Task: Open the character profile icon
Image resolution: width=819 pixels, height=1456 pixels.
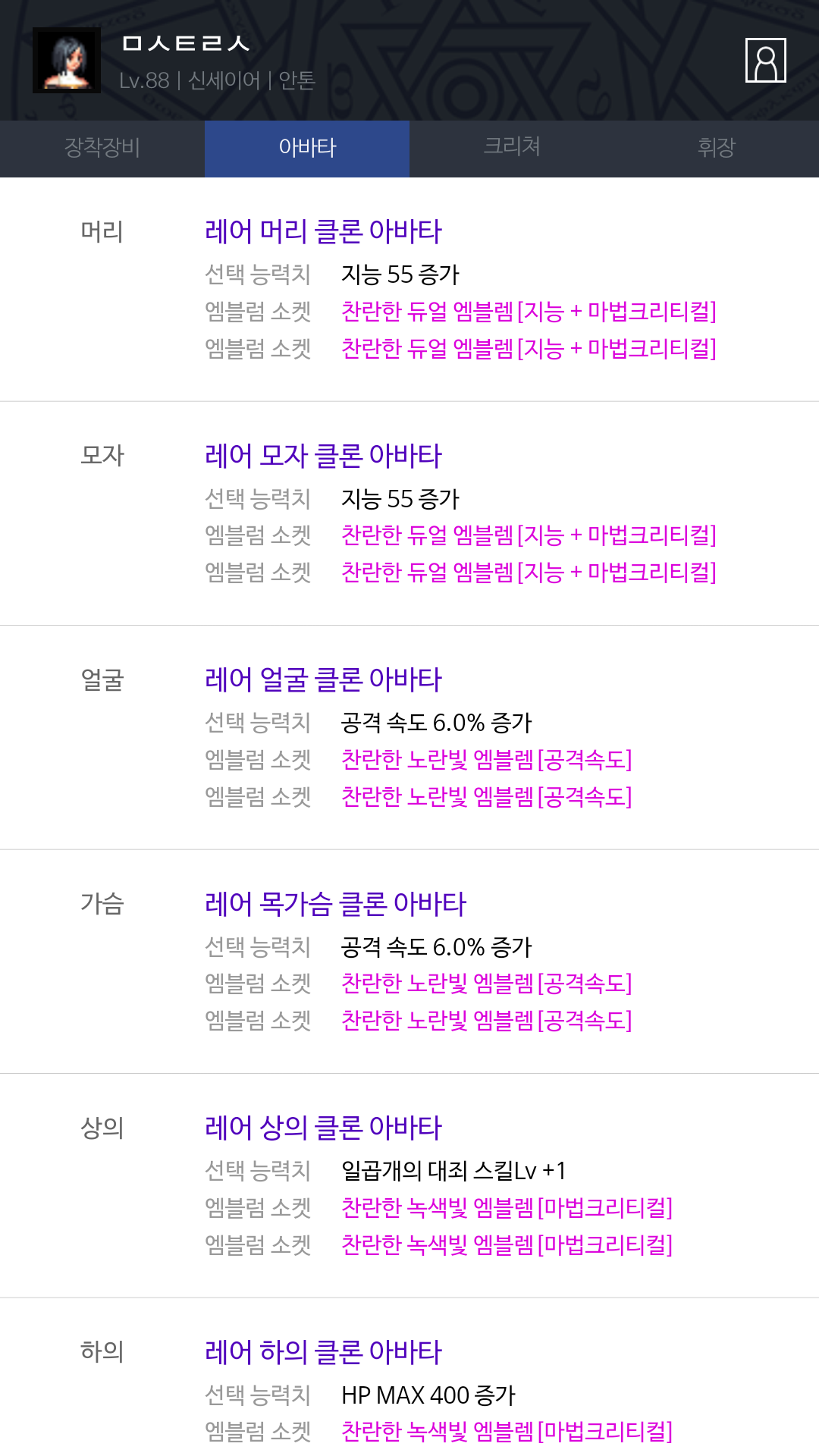Action: (766, 61)
